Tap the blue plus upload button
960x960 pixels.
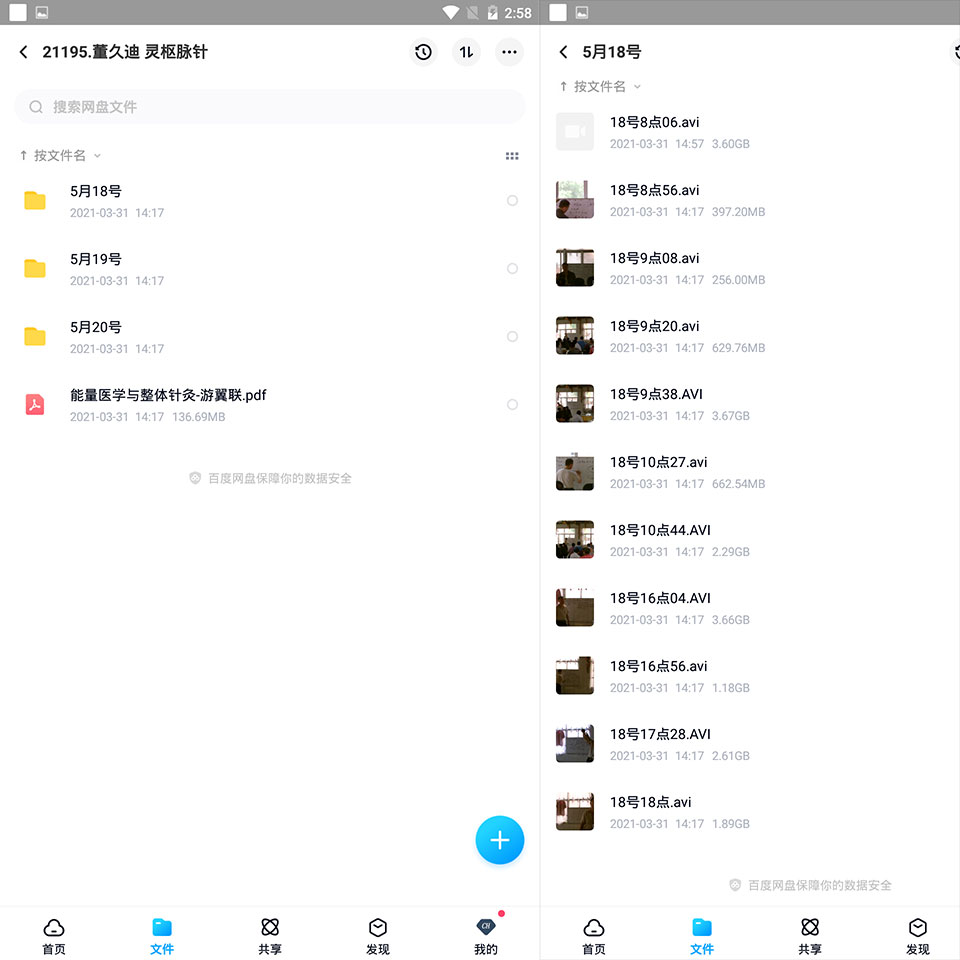point(500,840)
